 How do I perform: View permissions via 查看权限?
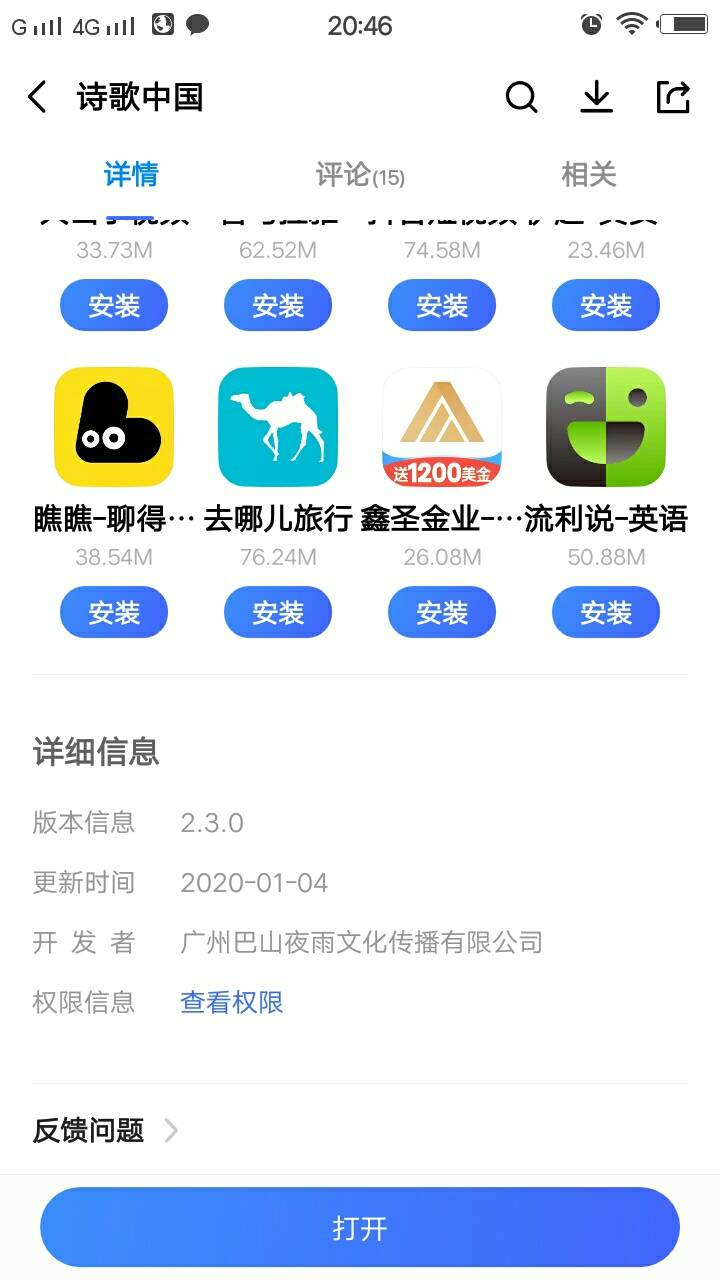click(x=232, y=1002)
